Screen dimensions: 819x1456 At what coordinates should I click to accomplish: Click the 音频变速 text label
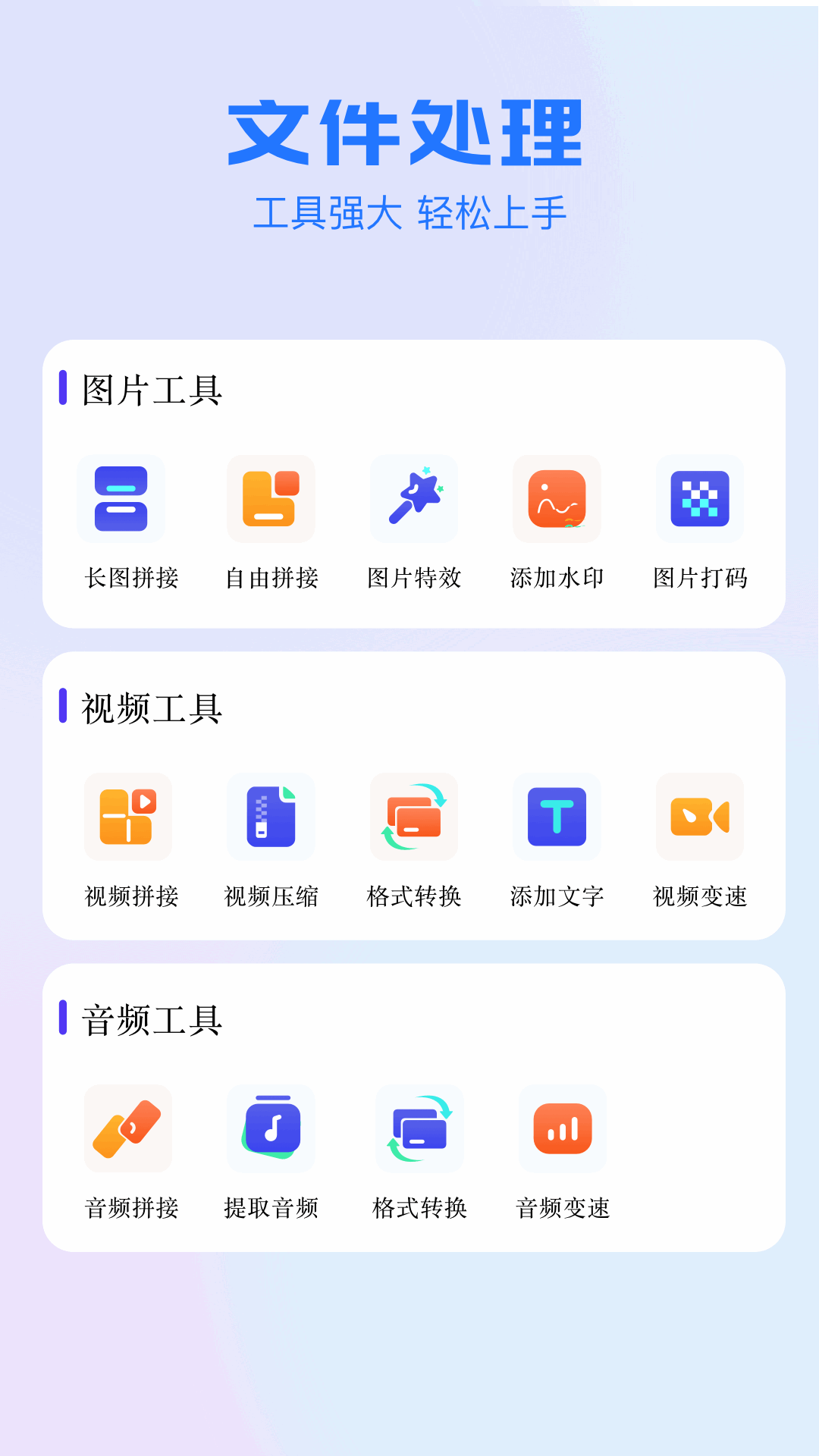tap(563, 1207)
